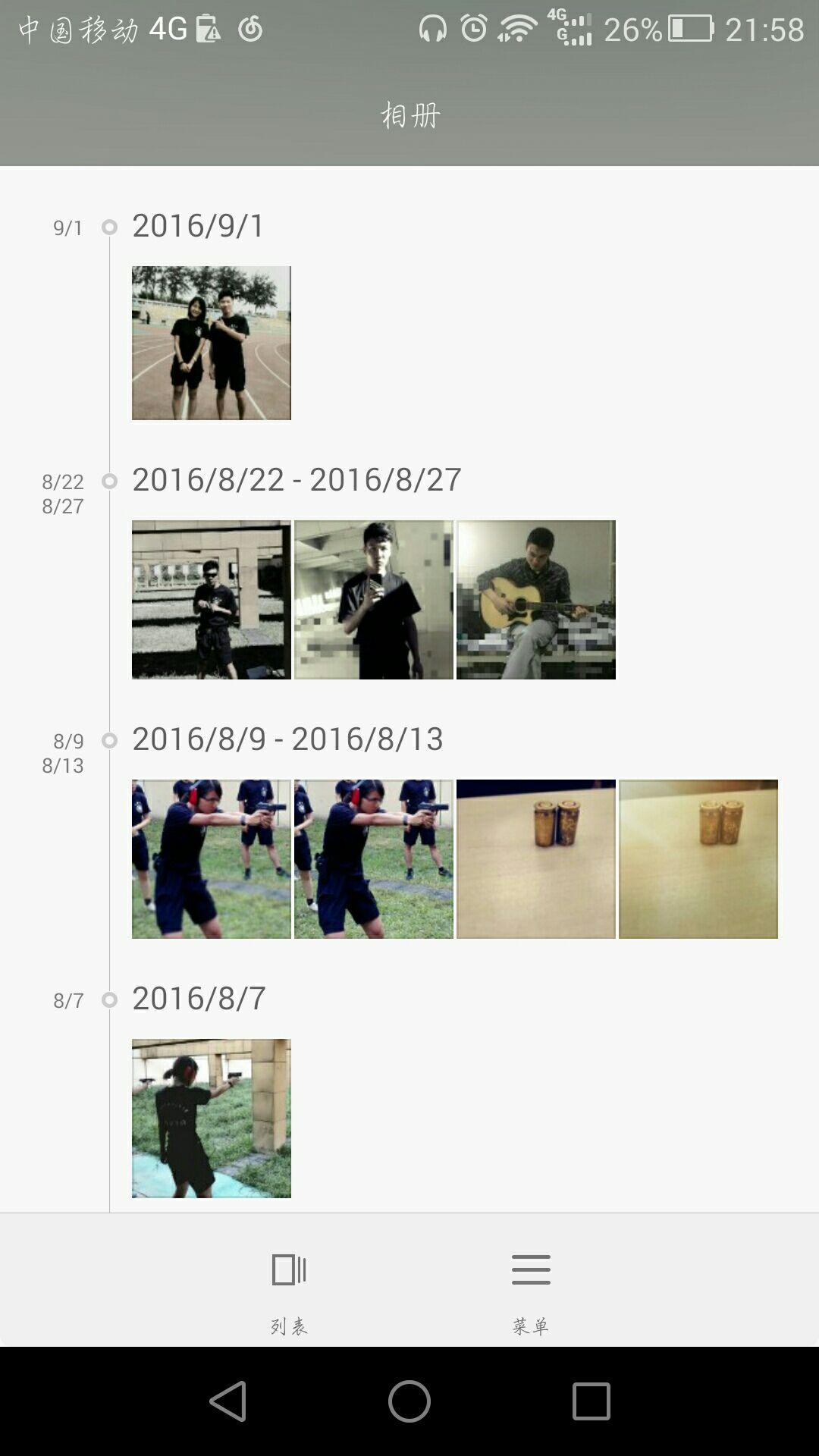Open the 2016/8/7 photo thumbnail

click(211, 1118)
